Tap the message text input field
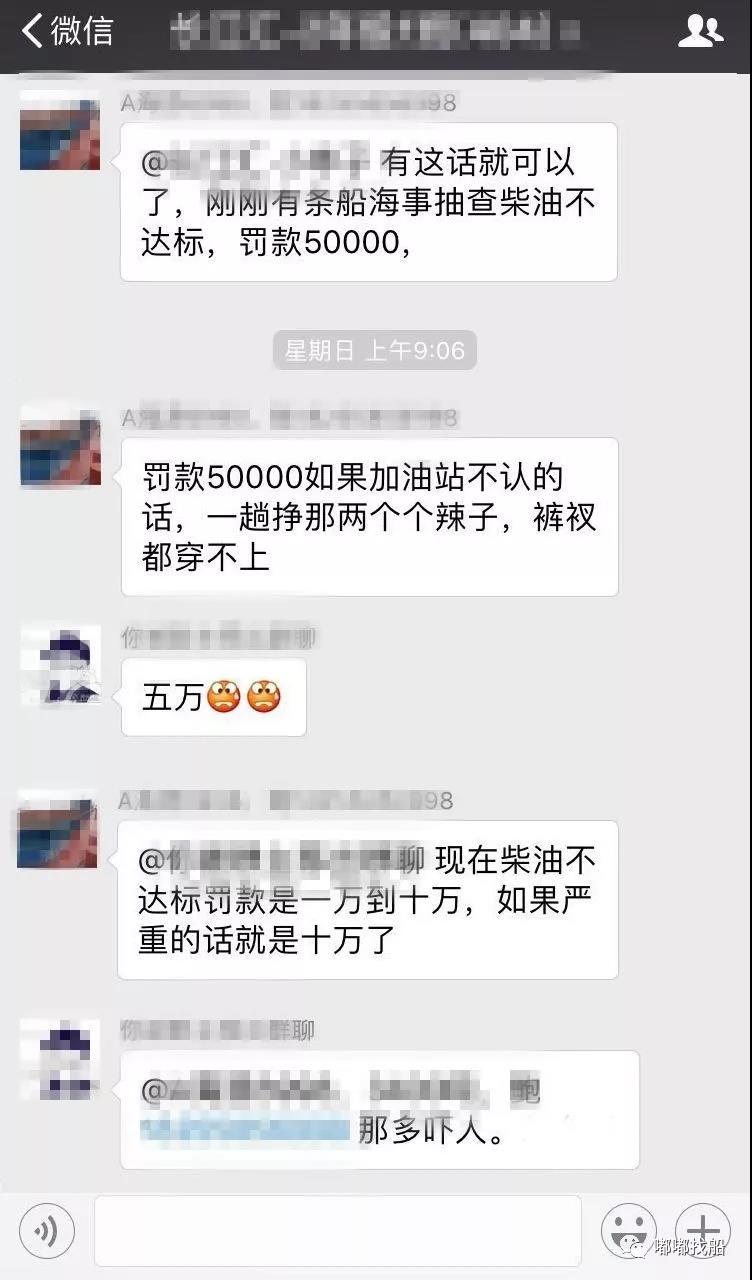 coord(337,1230)
